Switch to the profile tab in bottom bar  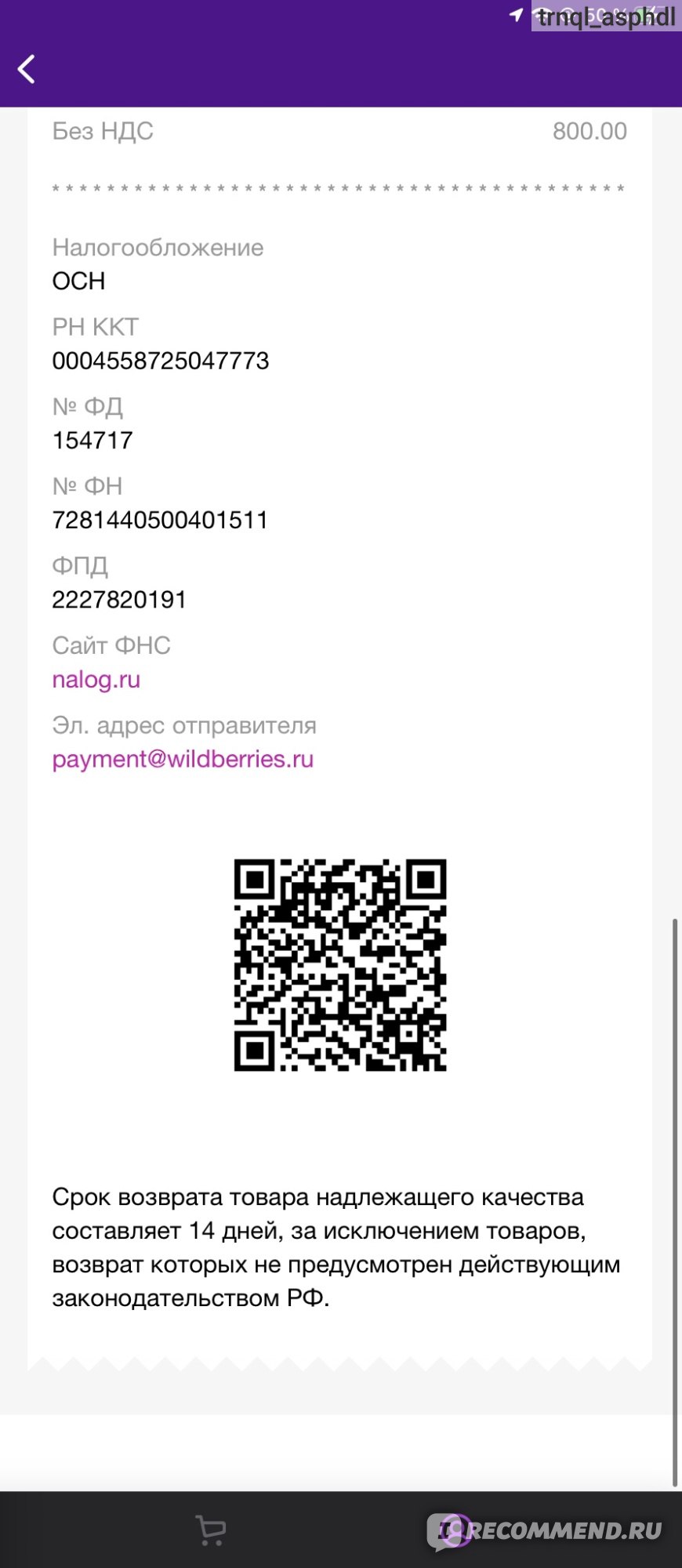pos(455,1530)
